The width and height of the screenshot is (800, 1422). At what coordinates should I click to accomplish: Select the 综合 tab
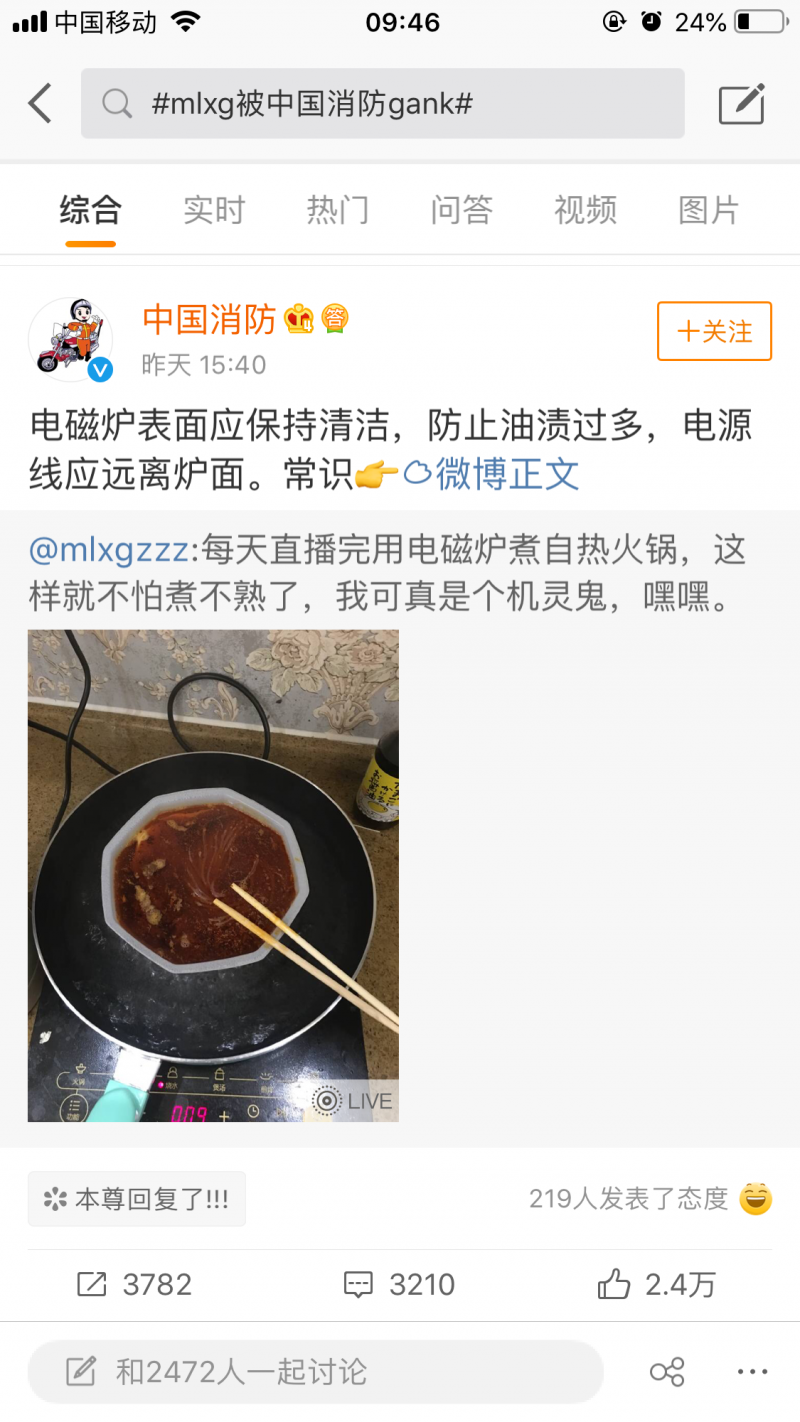[x=90, y=210]
